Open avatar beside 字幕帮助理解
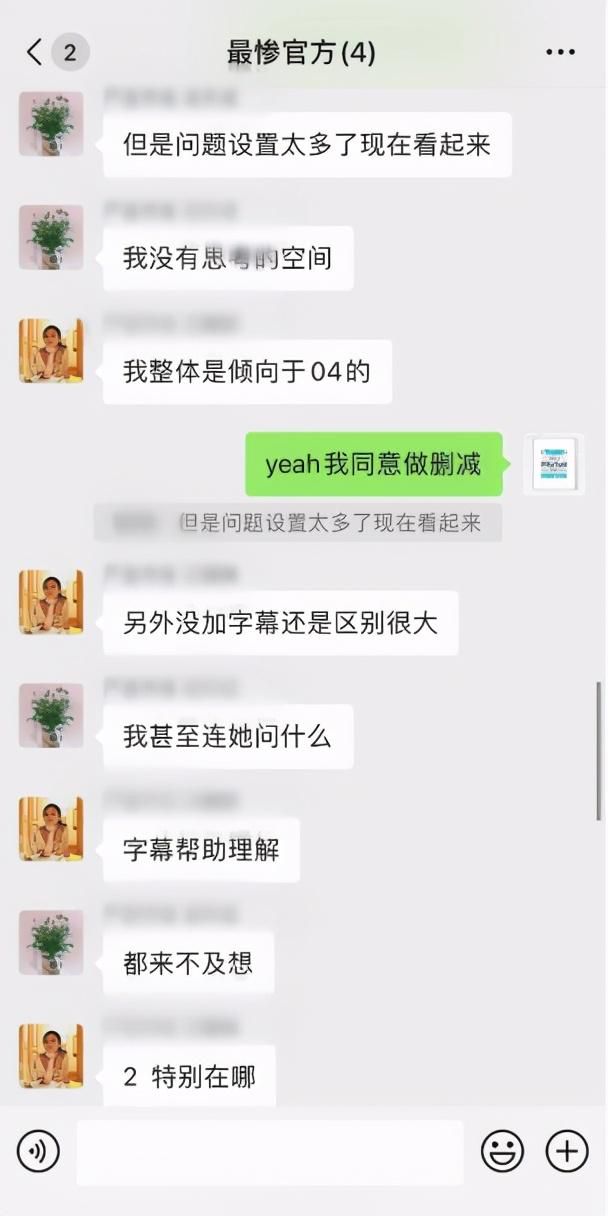 pyautogui.click(x=51, y=829)
